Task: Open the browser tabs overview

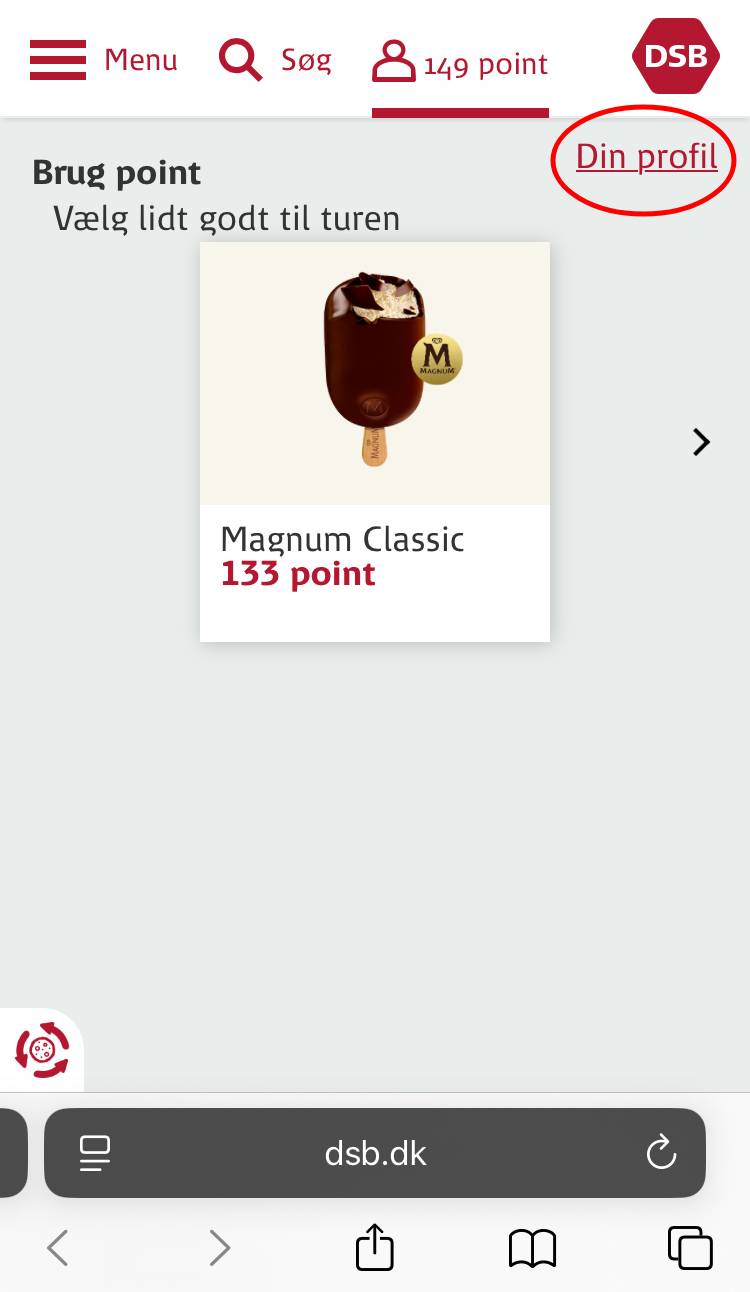Action: pos(689,1248)
